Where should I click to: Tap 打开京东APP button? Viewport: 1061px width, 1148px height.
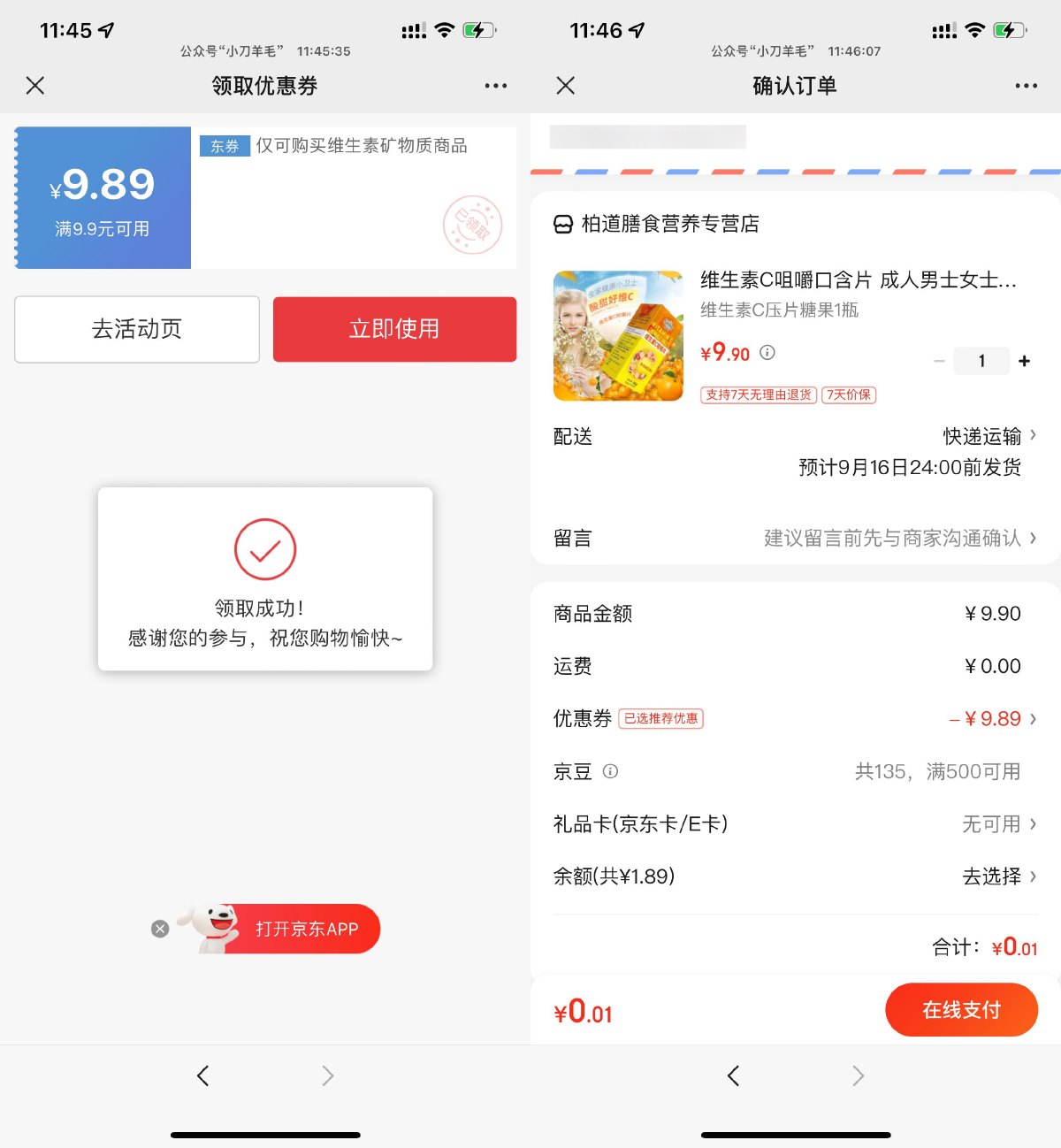(x=306, y=929)
